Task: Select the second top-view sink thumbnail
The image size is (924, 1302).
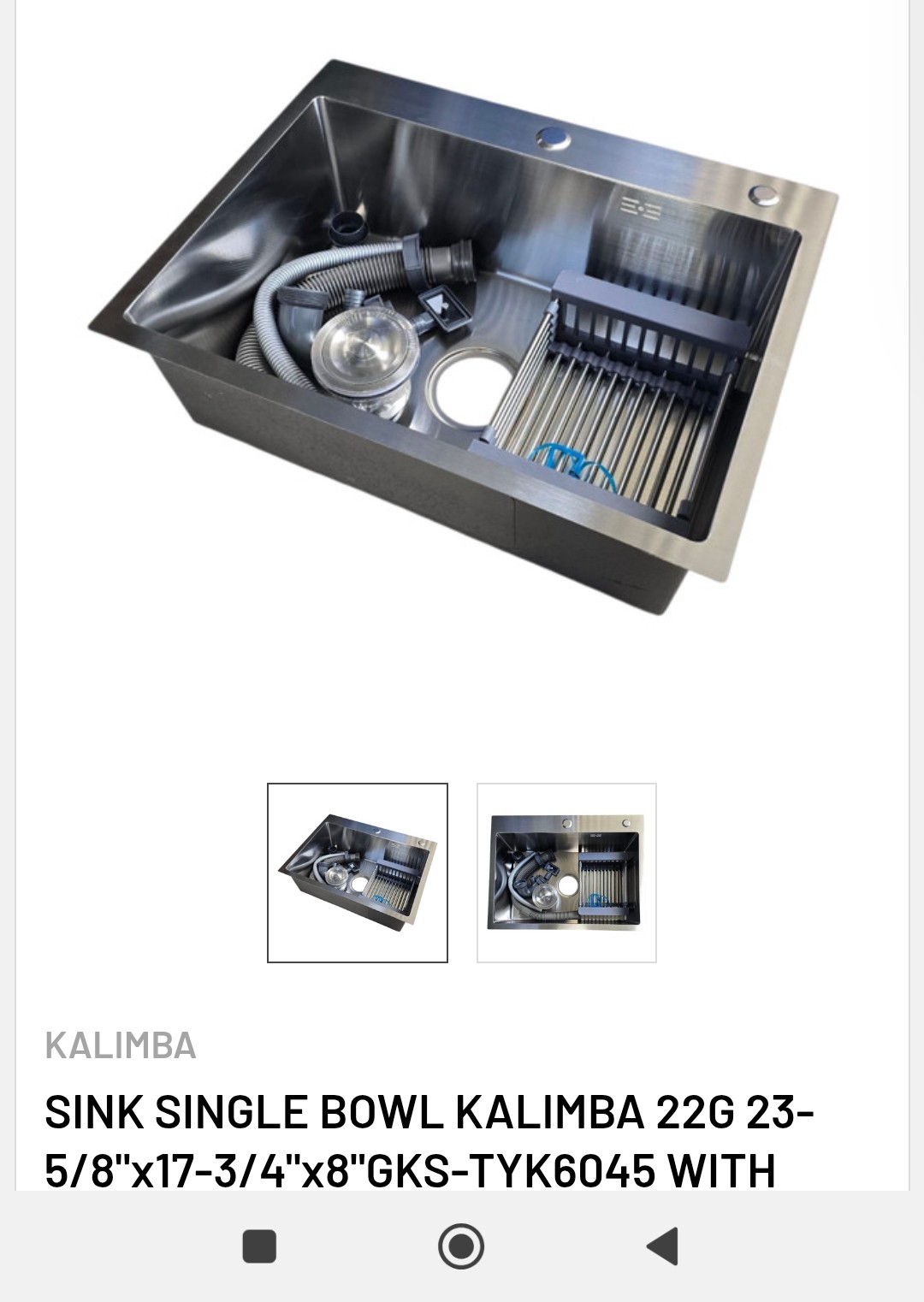Action: [566, 873]
